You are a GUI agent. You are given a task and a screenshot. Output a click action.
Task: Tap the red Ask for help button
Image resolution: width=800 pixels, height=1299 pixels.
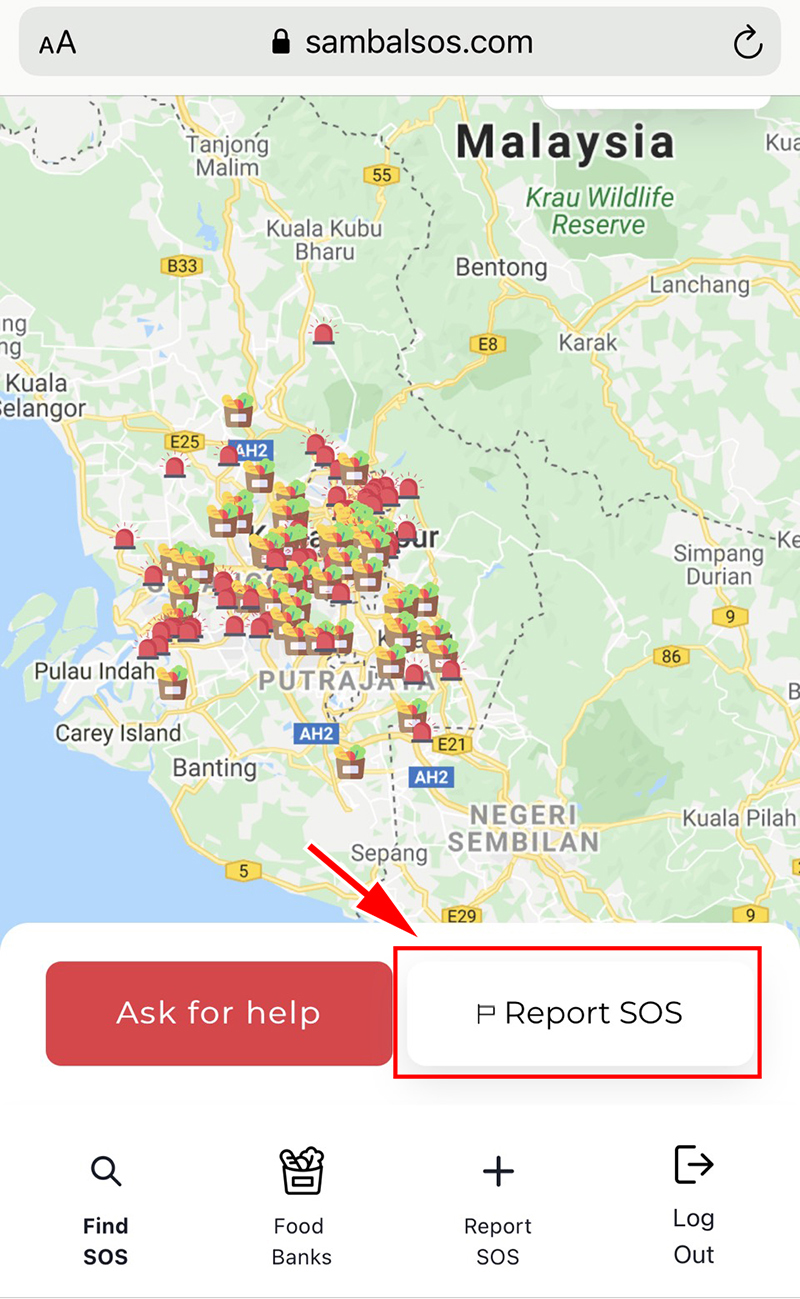218,1013
